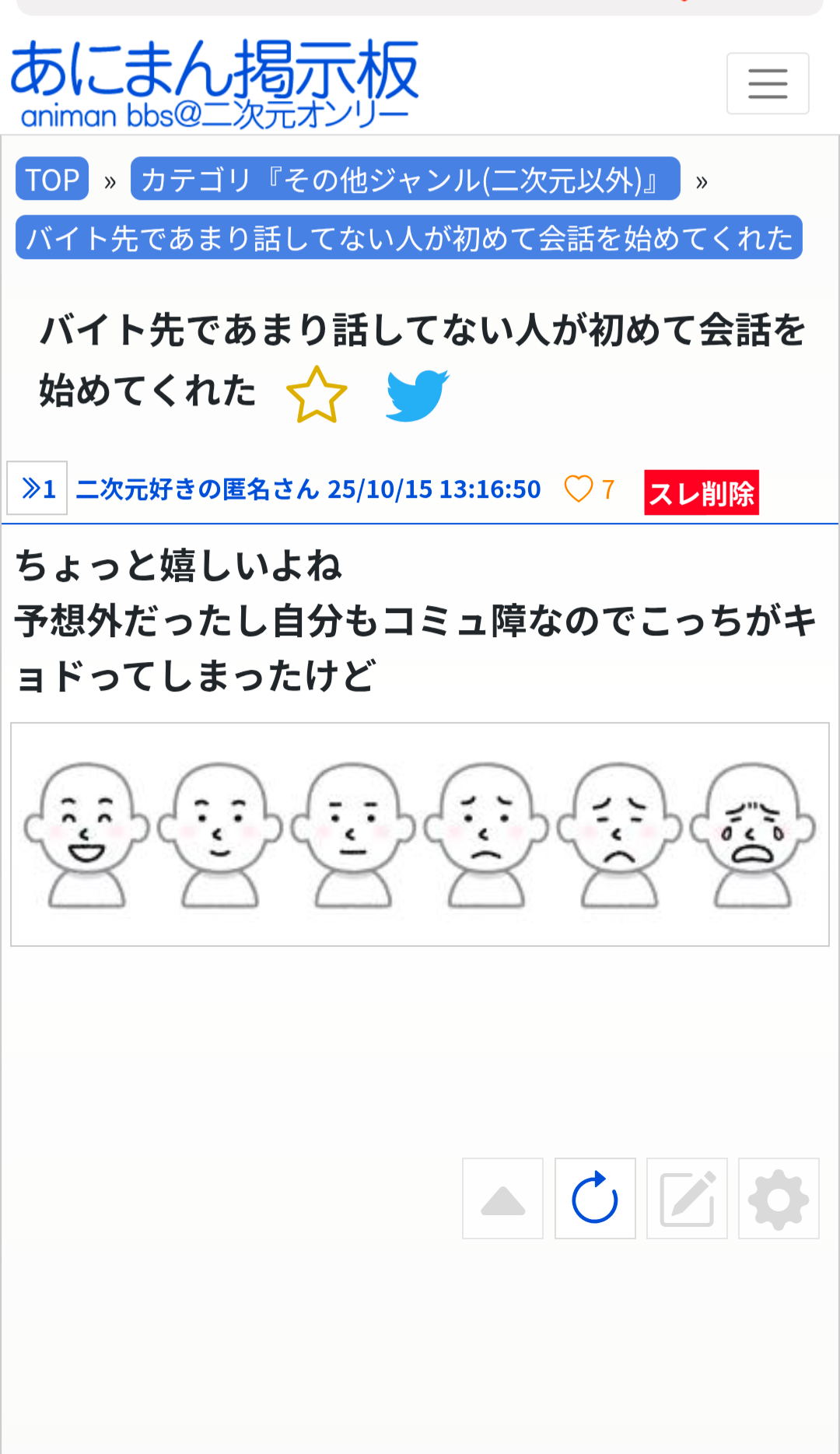Open the settings gear

[779, 1199]
